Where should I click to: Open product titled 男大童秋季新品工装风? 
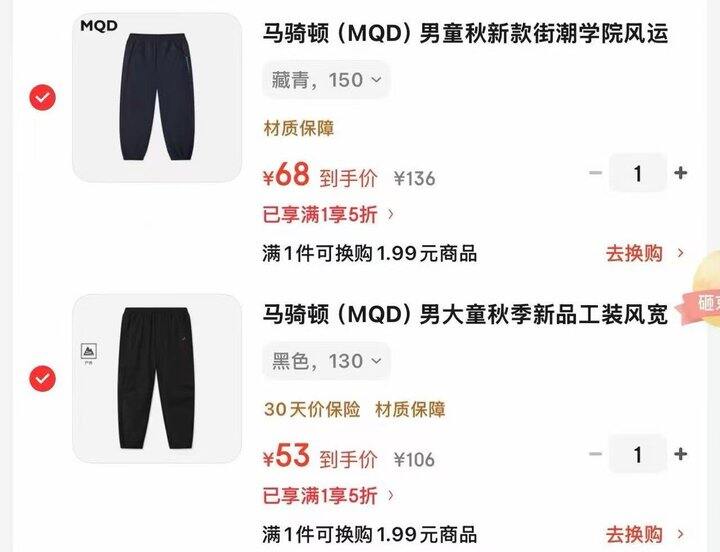[465, 315]
